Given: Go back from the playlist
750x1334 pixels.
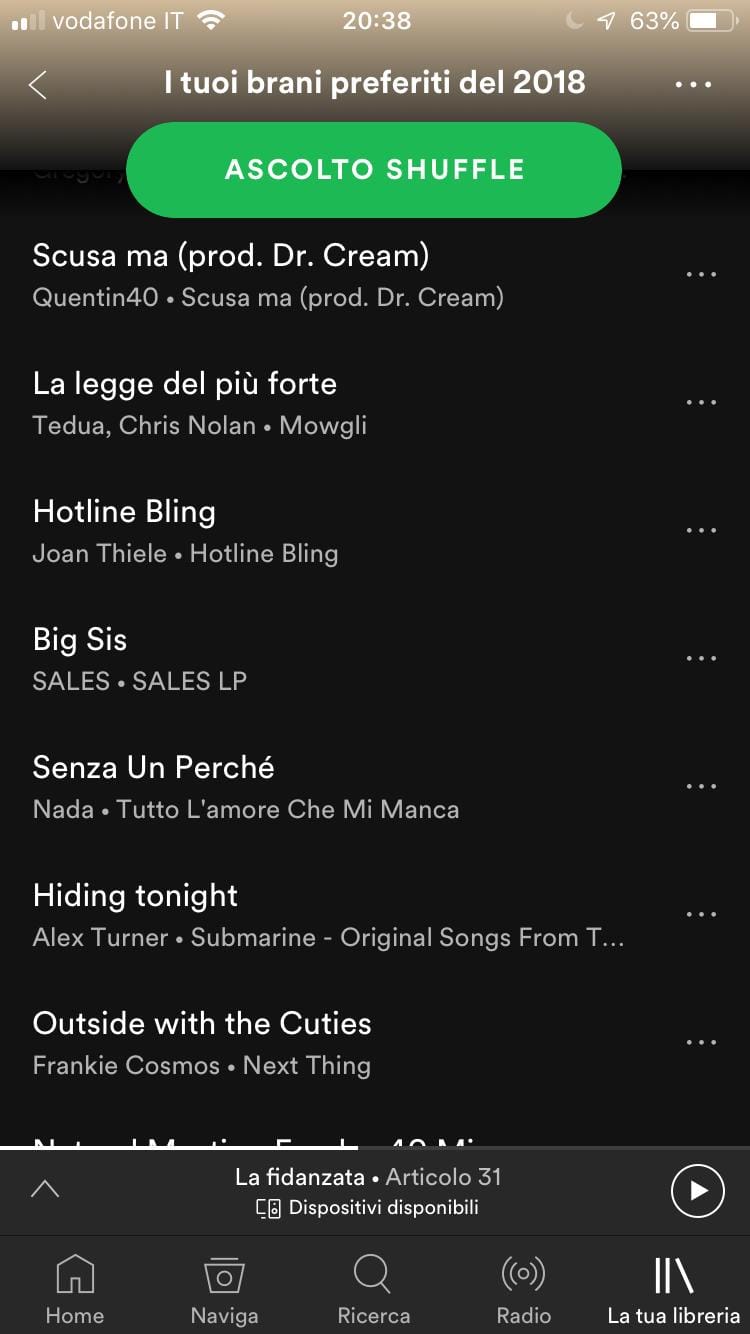Looking at the screenshot, I should click(38, 84).
